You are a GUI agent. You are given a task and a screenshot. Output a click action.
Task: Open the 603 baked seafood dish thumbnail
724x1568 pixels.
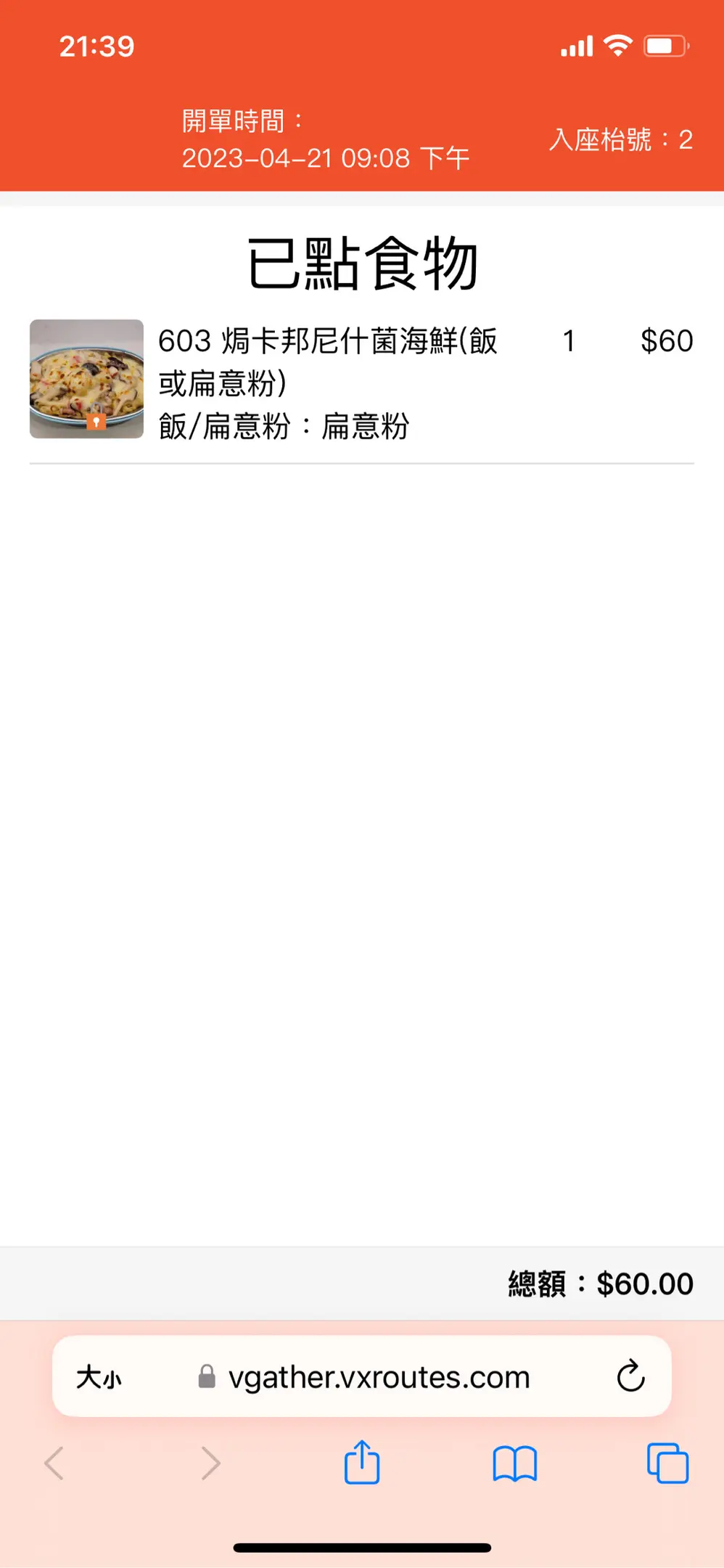click(86, 379)
